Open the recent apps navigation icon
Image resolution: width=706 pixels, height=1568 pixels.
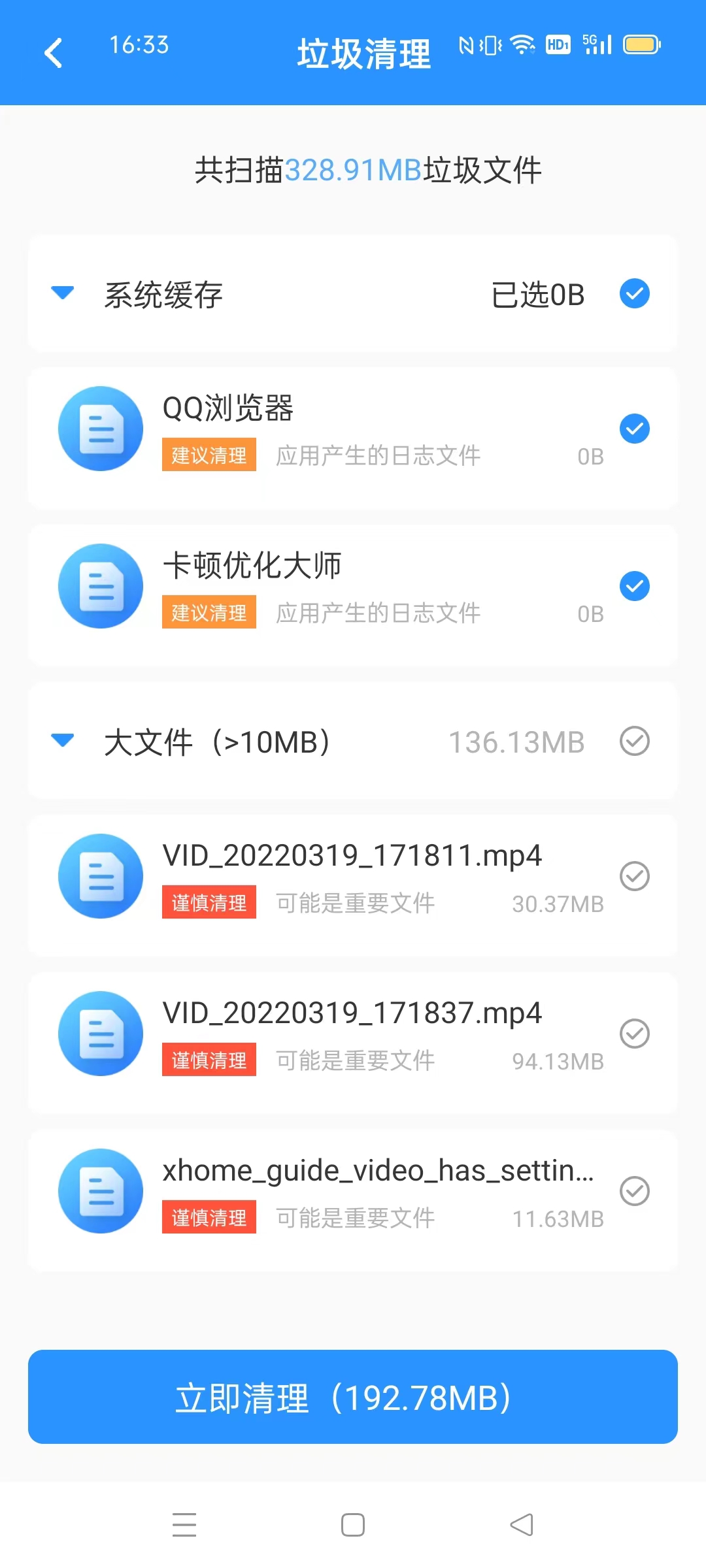(185, 1524)
